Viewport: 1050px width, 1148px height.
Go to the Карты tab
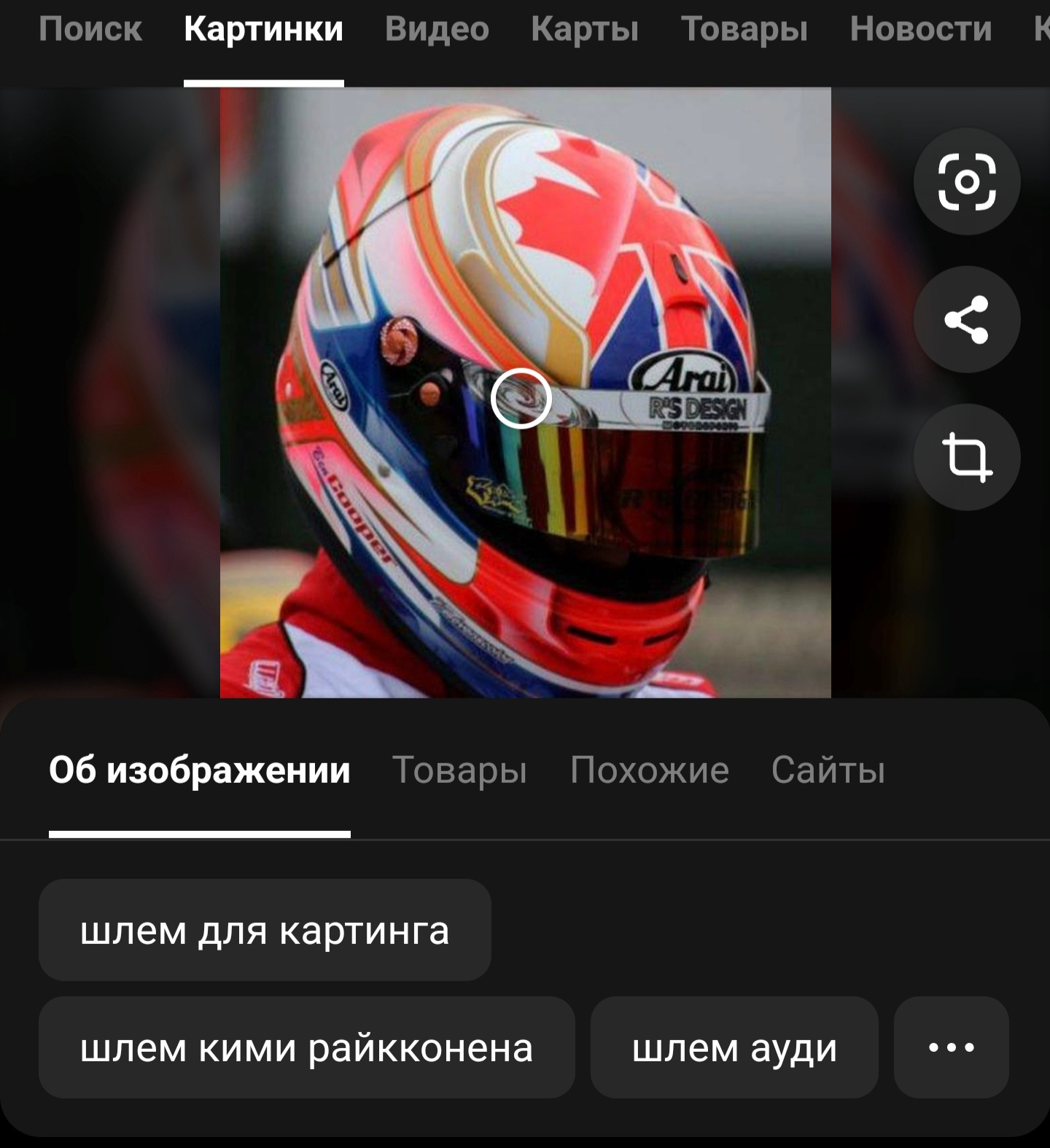click(x=585, y=30)
